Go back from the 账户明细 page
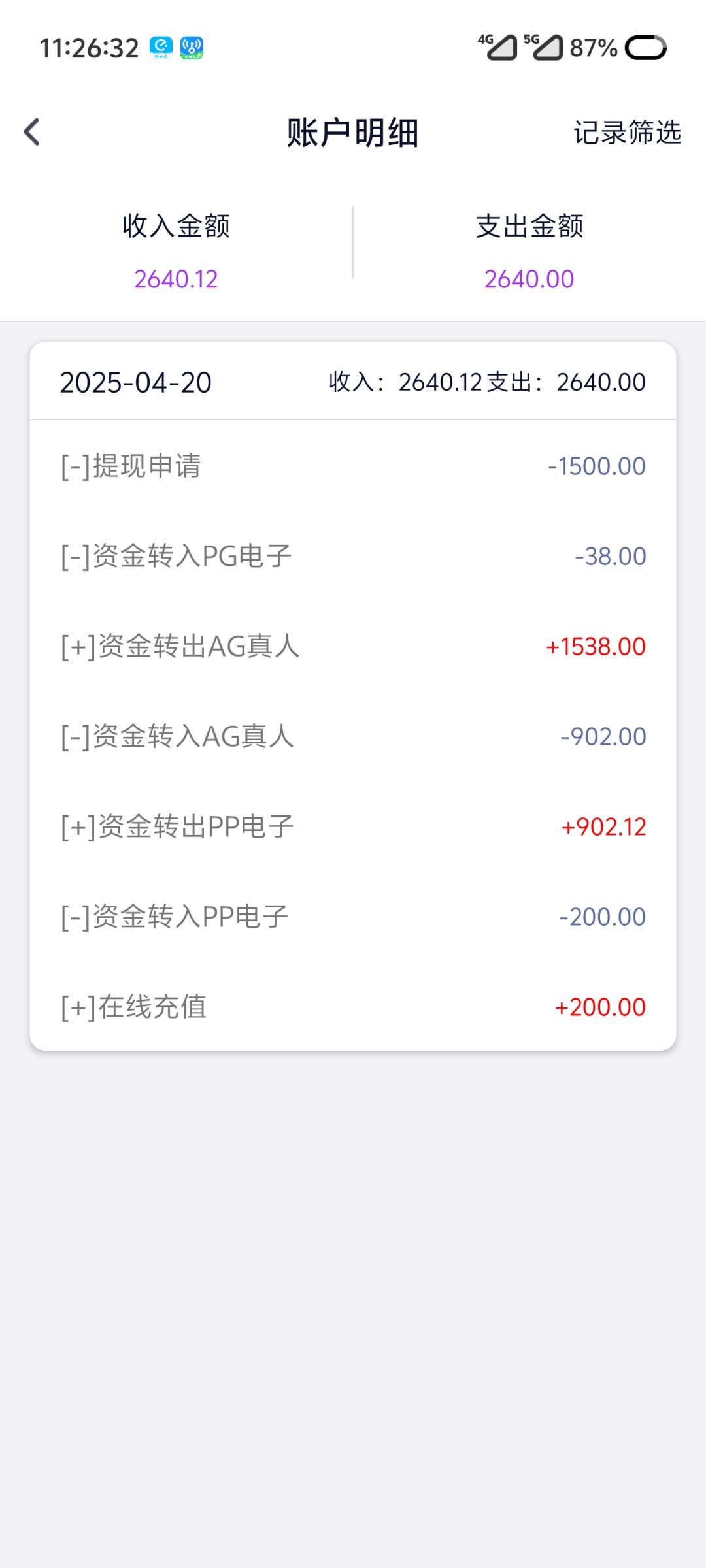The height and width of the screenshot is (1568, 706). [x=32, y=132]
